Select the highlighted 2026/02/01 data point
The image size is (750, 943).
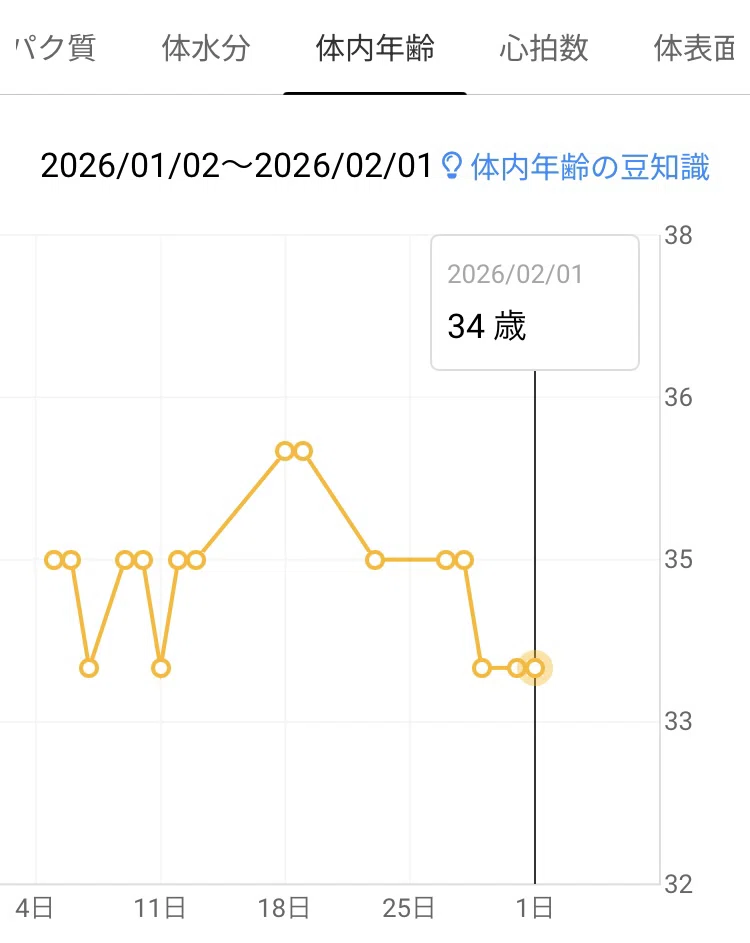tap(535, 668)
